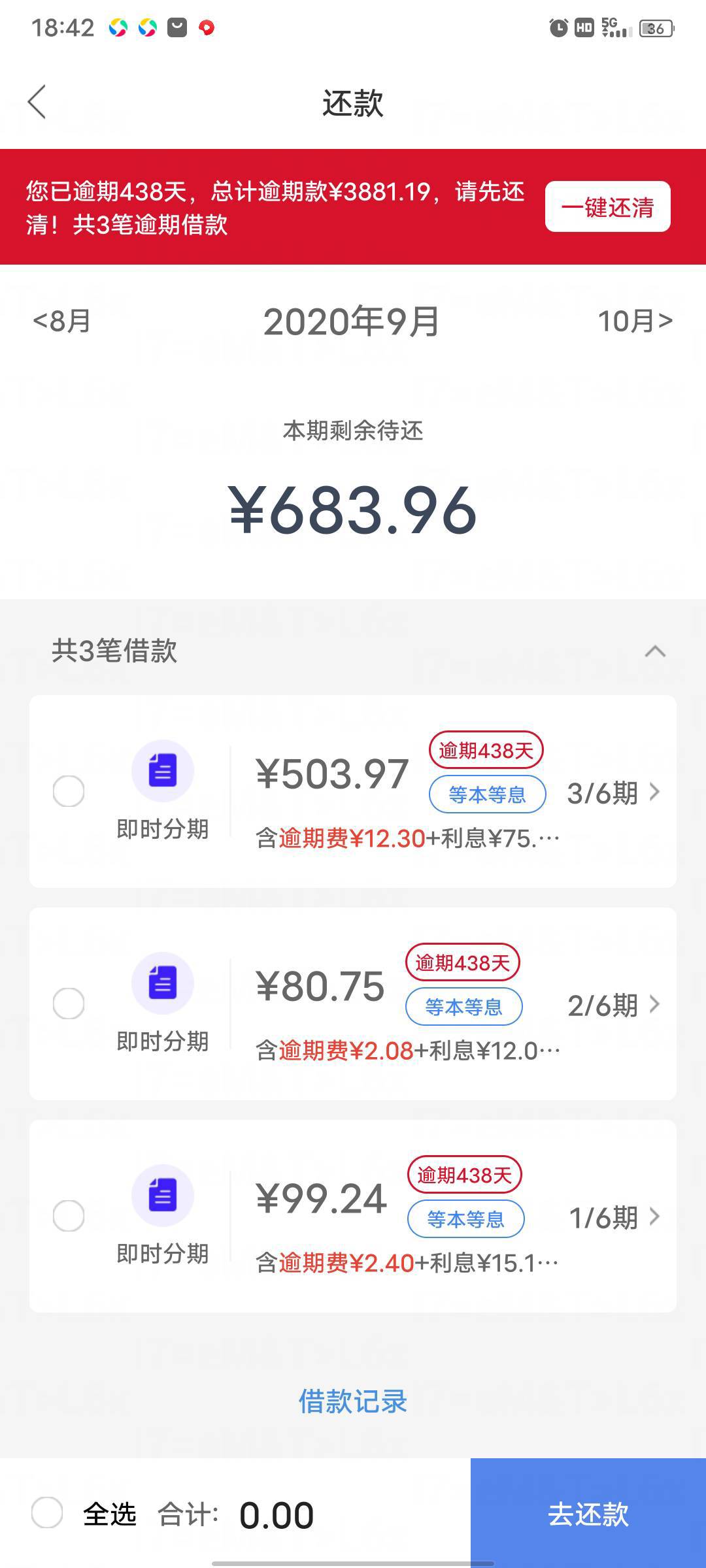Screen dimensions: 706x1568
Task: Select the ¥503.97 loan checkbox
Action: tap(69, 791)
